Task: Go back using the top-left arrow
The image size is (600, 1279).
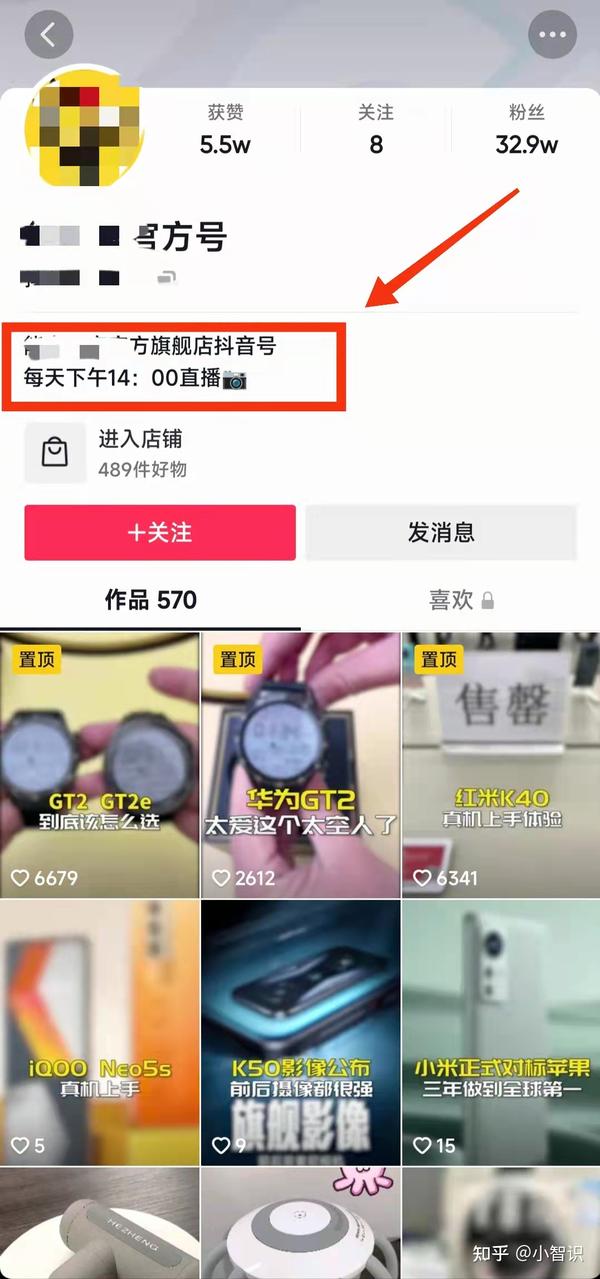Action: pos(49,36)
